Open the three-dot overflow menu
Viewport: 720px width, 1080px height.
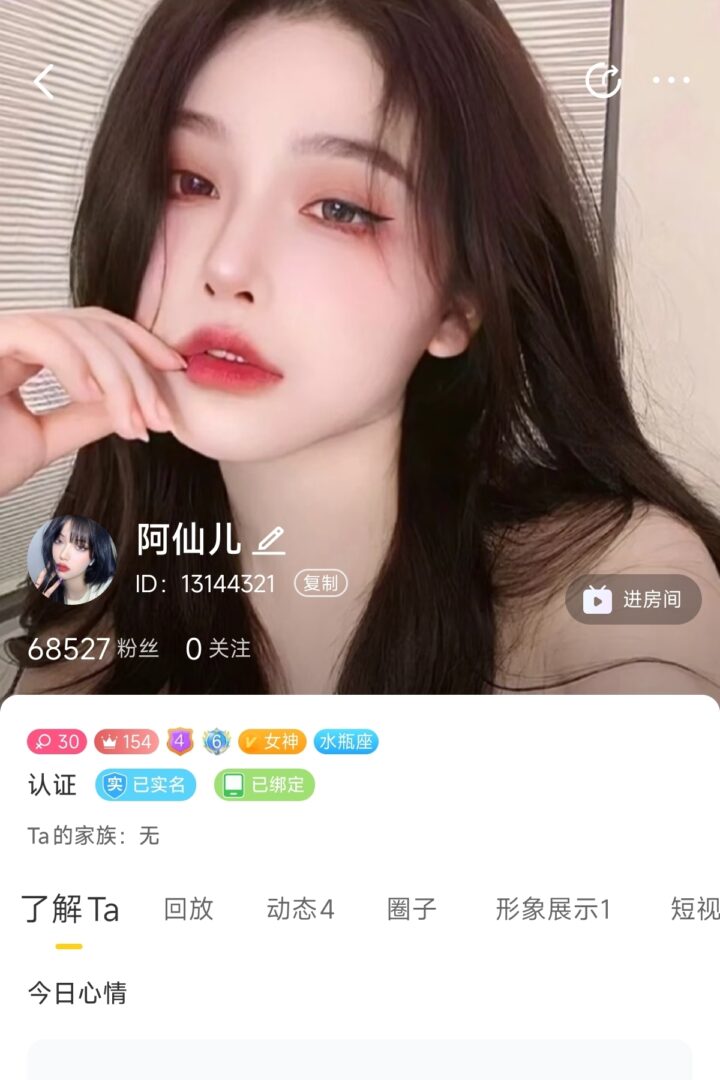671,80
